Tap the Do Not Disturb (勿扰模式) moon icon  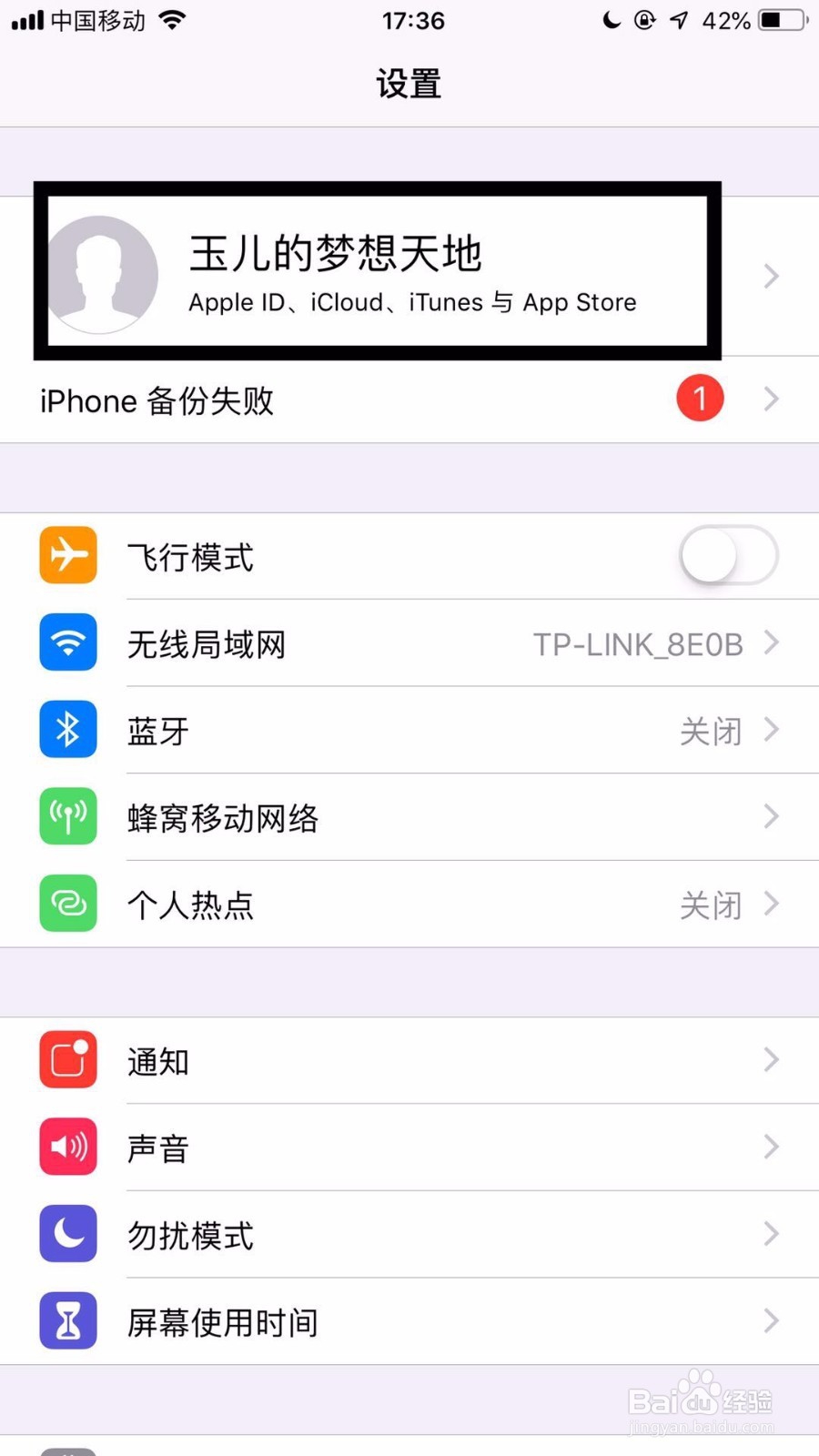(67, 1234)
